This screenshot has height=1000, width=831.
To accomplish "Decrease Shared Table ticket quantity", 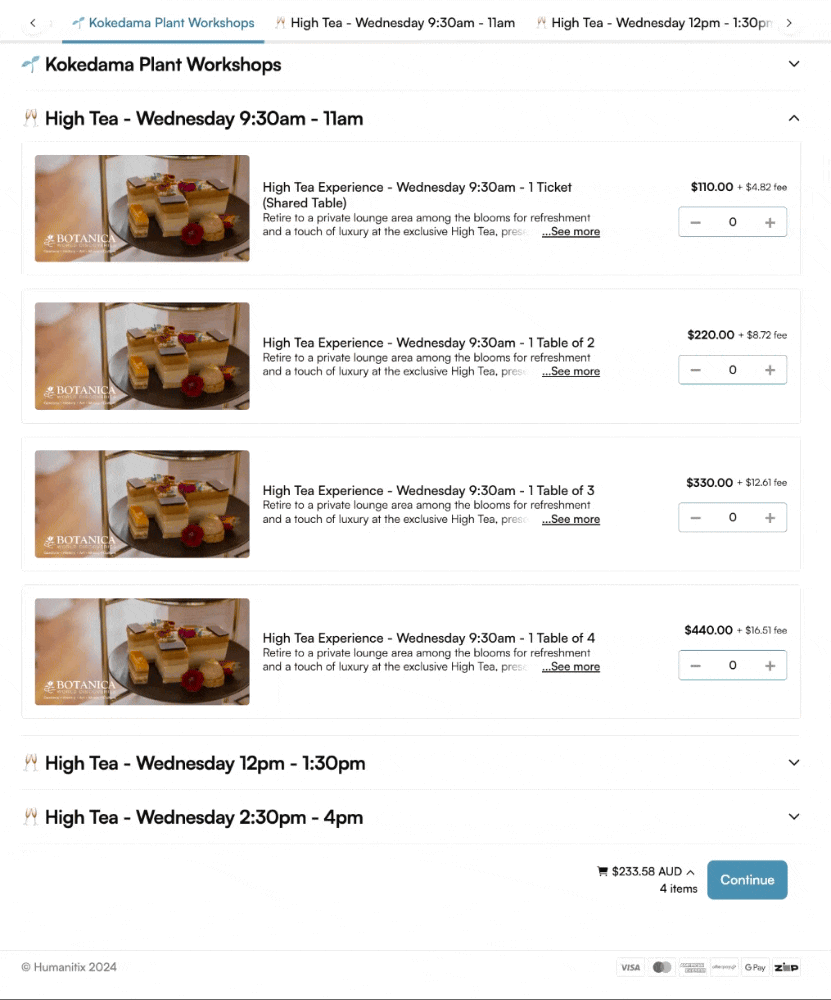I will tap(696, 222).
